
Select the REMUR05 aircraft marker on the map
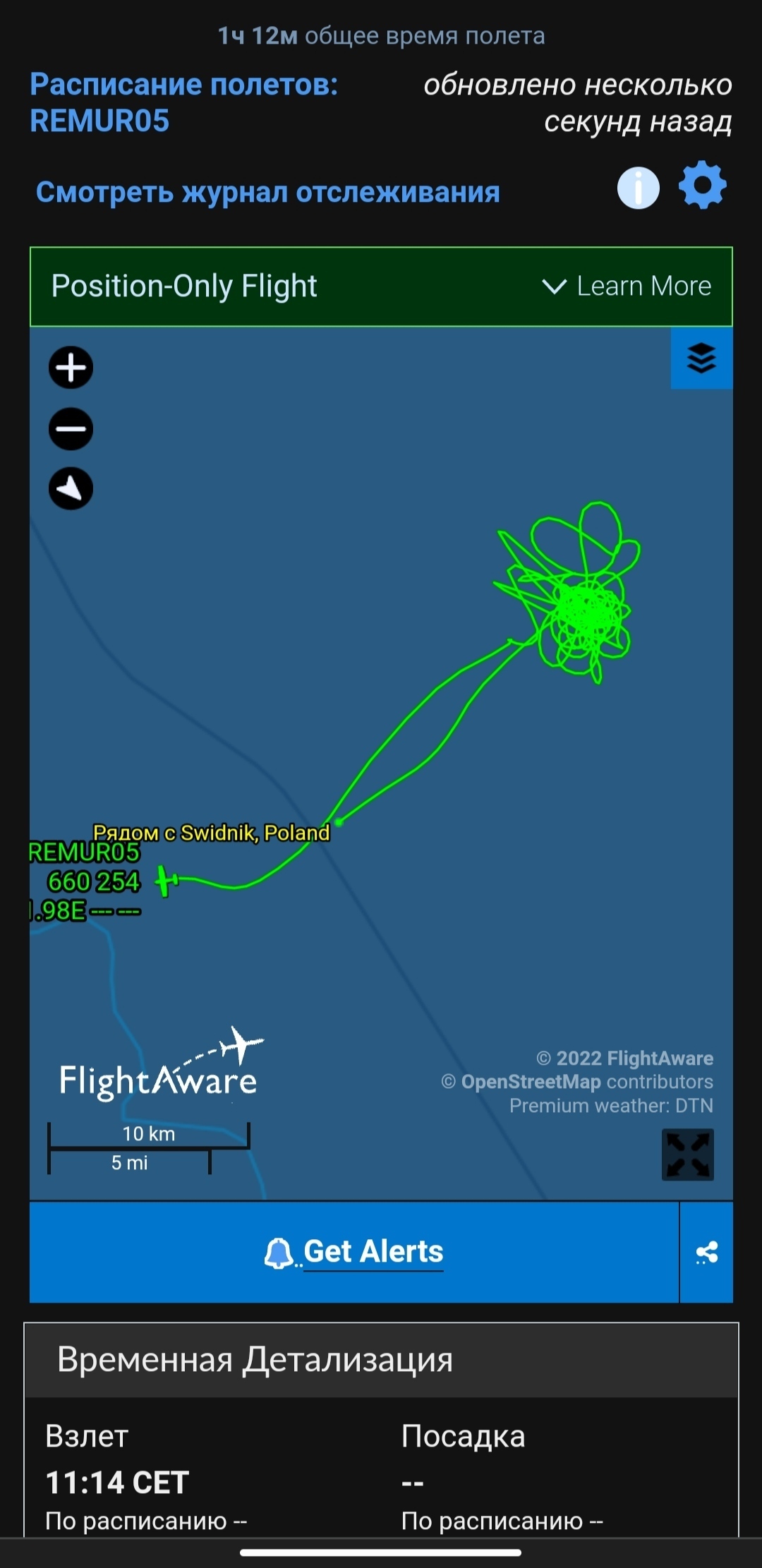tap(166, 881)
